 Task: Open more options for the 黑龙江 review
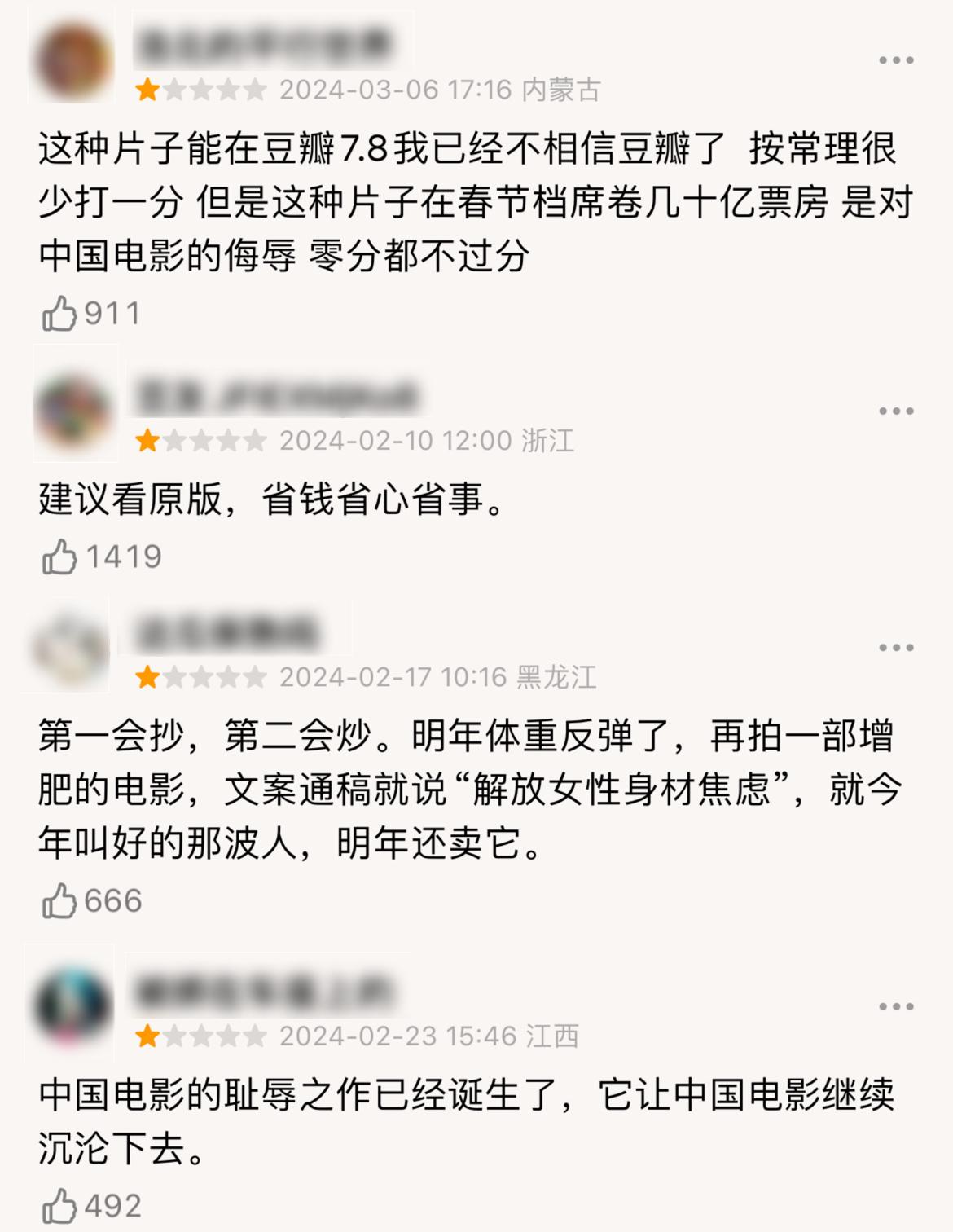coord(896,648)
